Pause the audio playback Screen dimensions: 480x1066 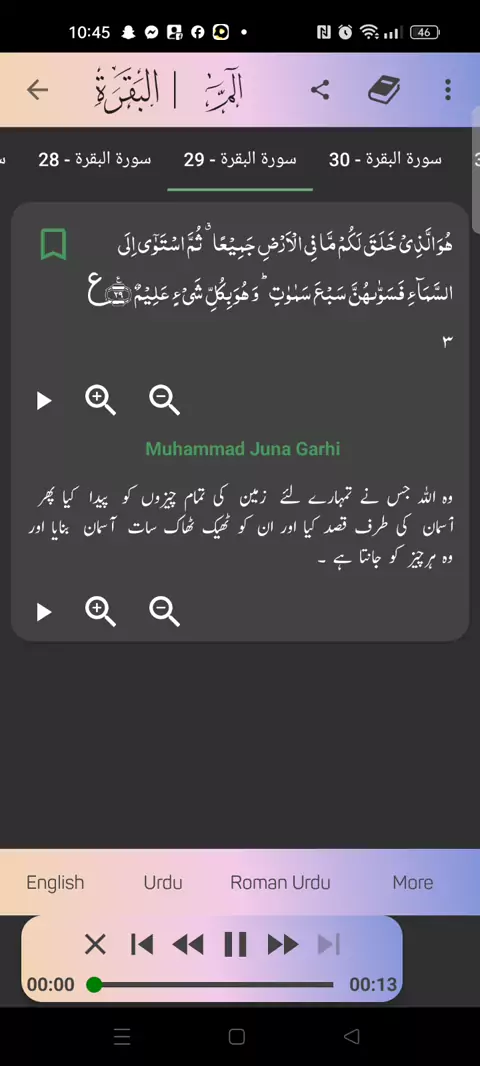(235, 944)
